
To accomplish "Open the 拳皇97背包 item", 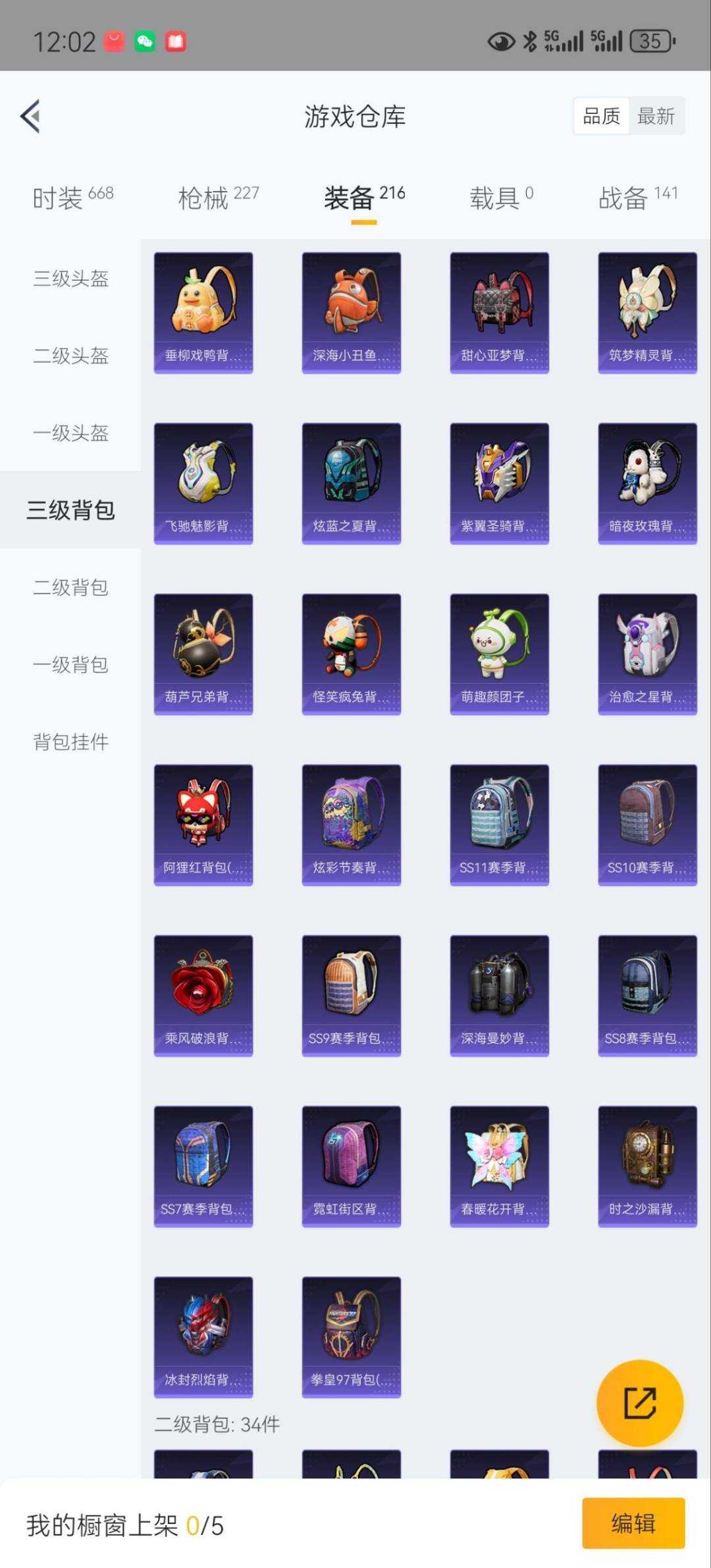I will point(352,1337).
